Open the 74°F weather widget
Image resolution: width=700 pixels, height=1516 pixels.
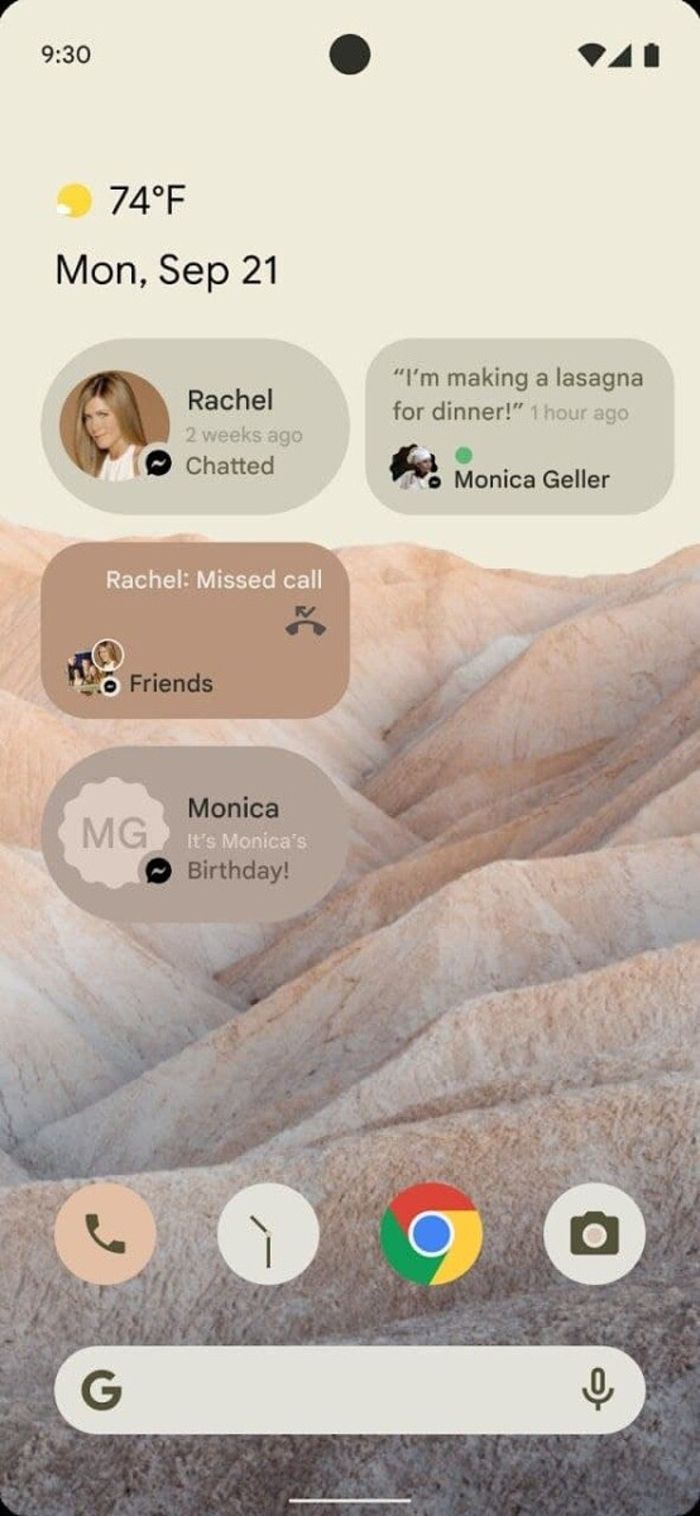click(x=123, y=201)
